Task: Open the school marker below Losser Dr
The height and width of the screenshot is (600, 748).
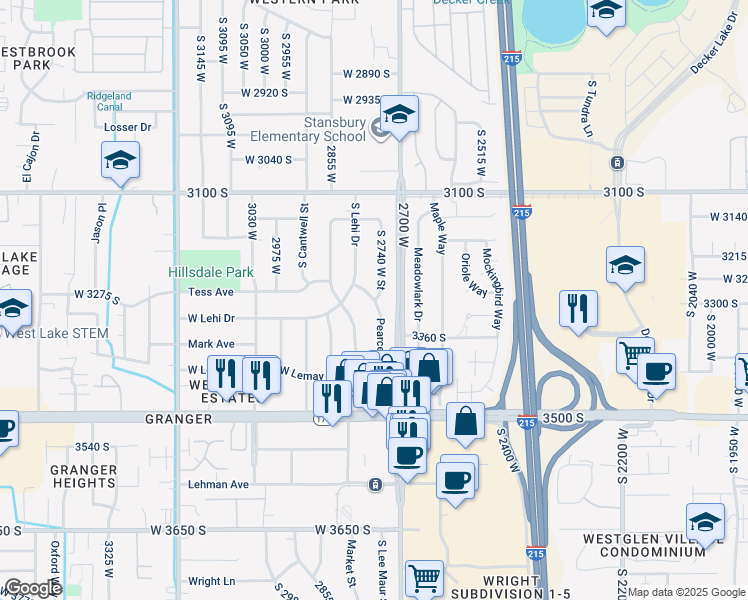Action: [x=121, y=161]
